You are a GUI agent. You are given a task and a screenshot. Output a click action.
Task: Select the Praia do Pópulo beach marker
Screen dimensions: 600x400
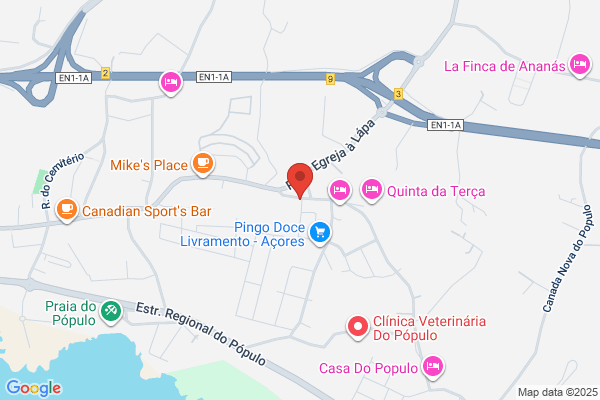pyautogui.click(x=111, y=312)
